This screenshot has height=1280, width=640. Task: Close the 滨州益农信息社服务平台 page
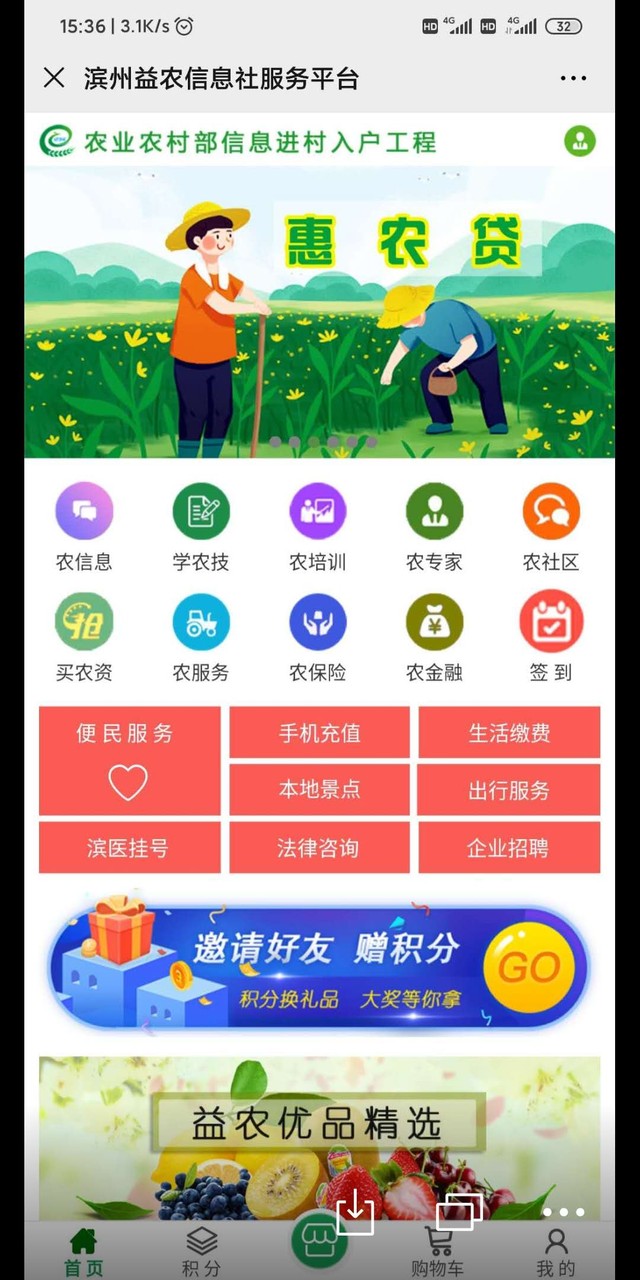tap(54, 78)
